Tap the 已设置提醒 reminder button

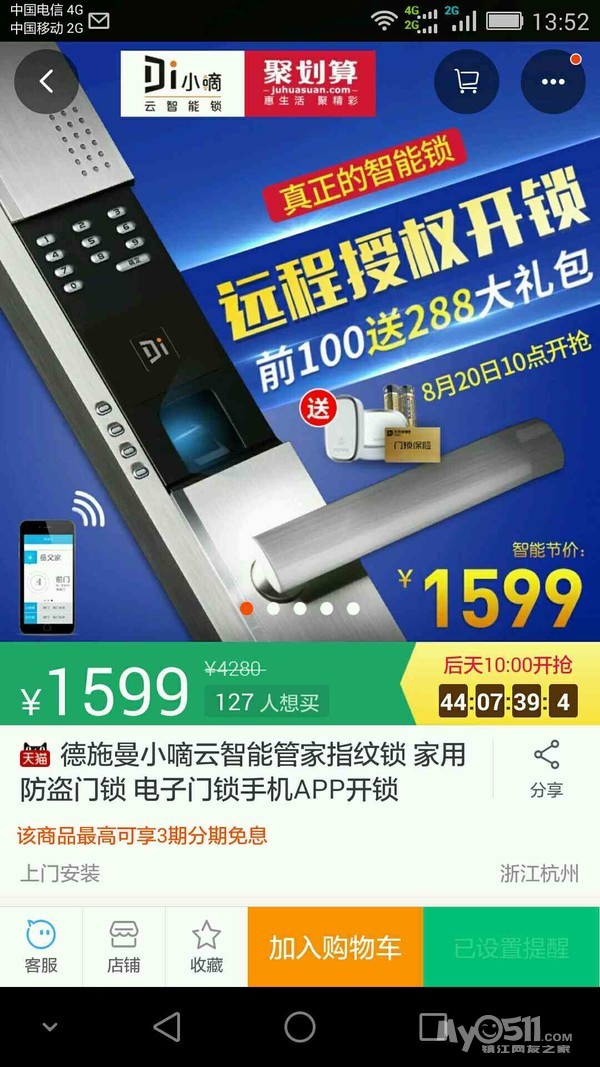(512, 947)
